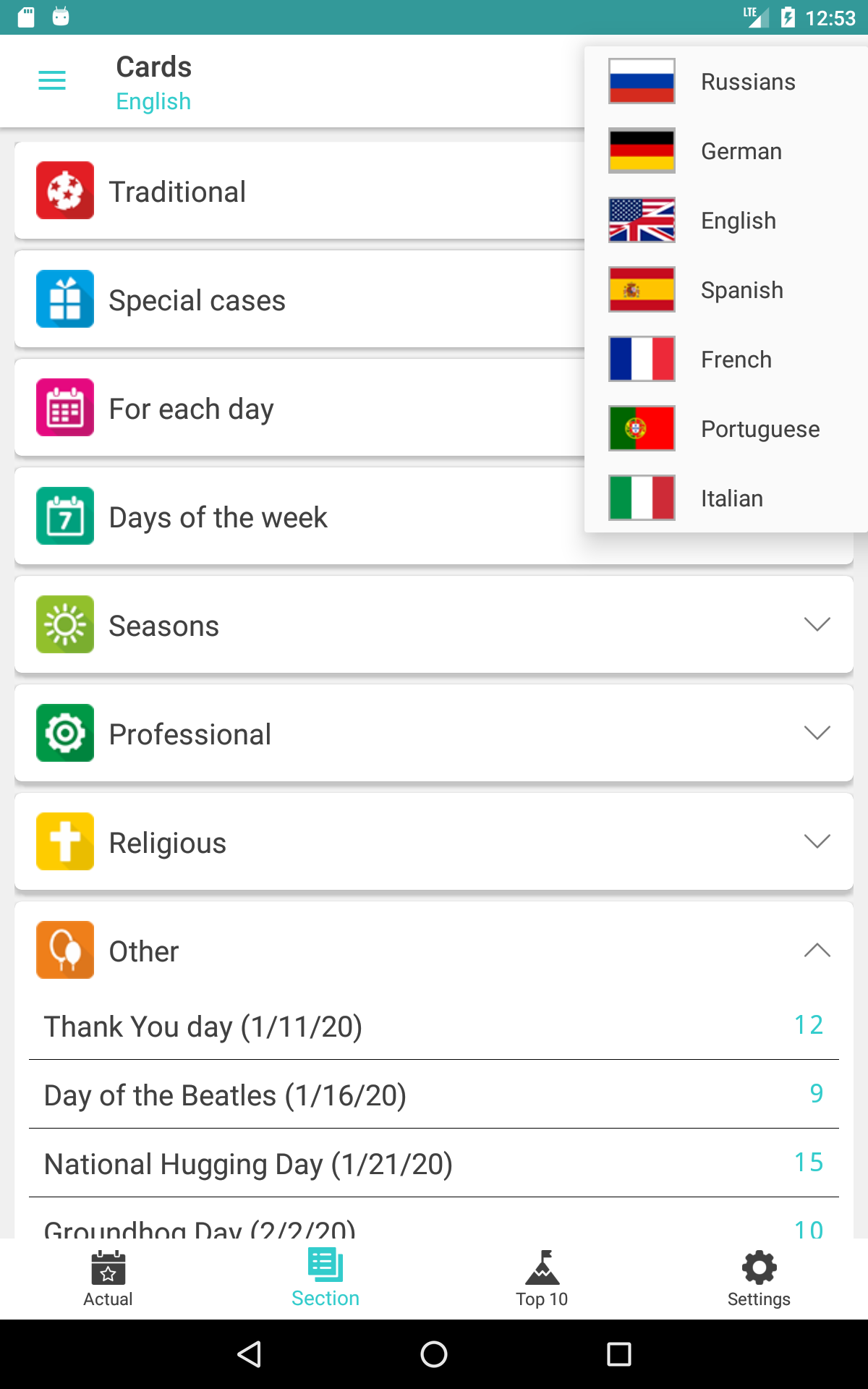Set the language to Italian
Screen dimensions: 868x1389
726,498
